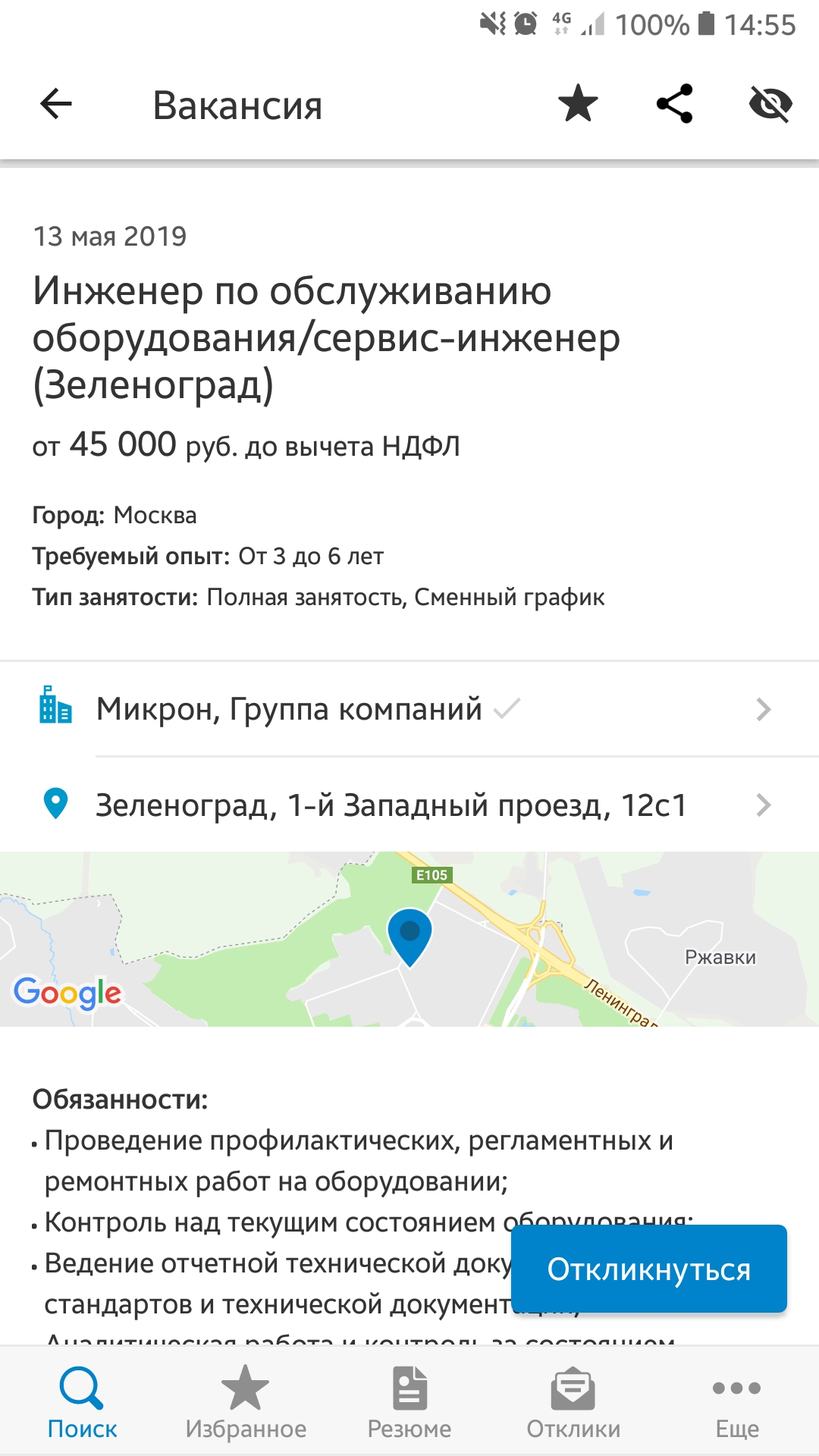The height and width of the screenshot is (1456, 819).
Task: Add this vacancy to favorites with star
Action: click(x=578, y=104)
